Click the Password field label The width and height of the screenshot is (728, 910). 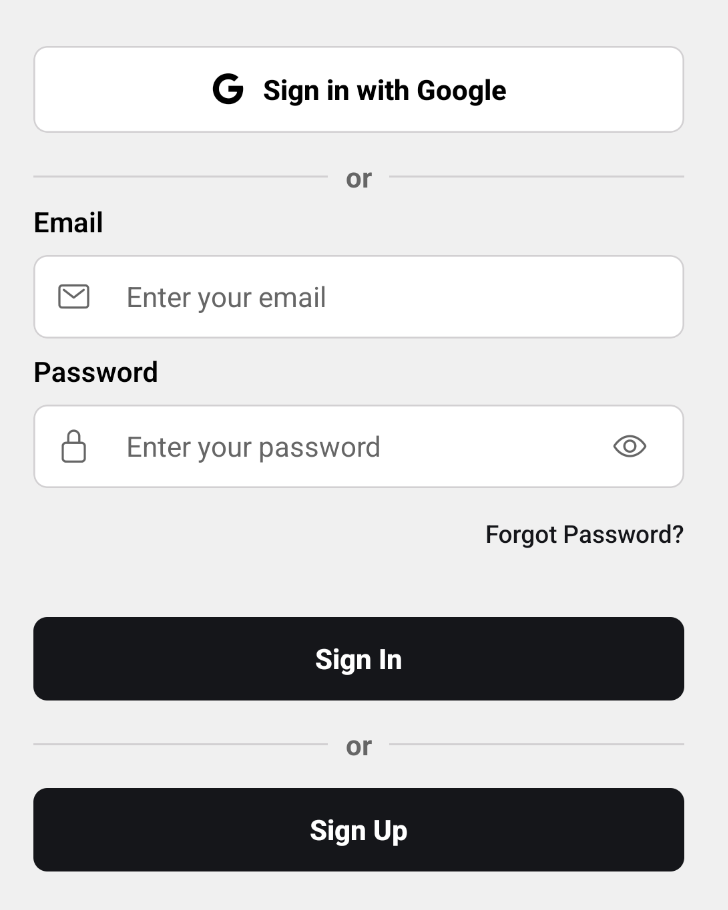[x=95, y=372]
